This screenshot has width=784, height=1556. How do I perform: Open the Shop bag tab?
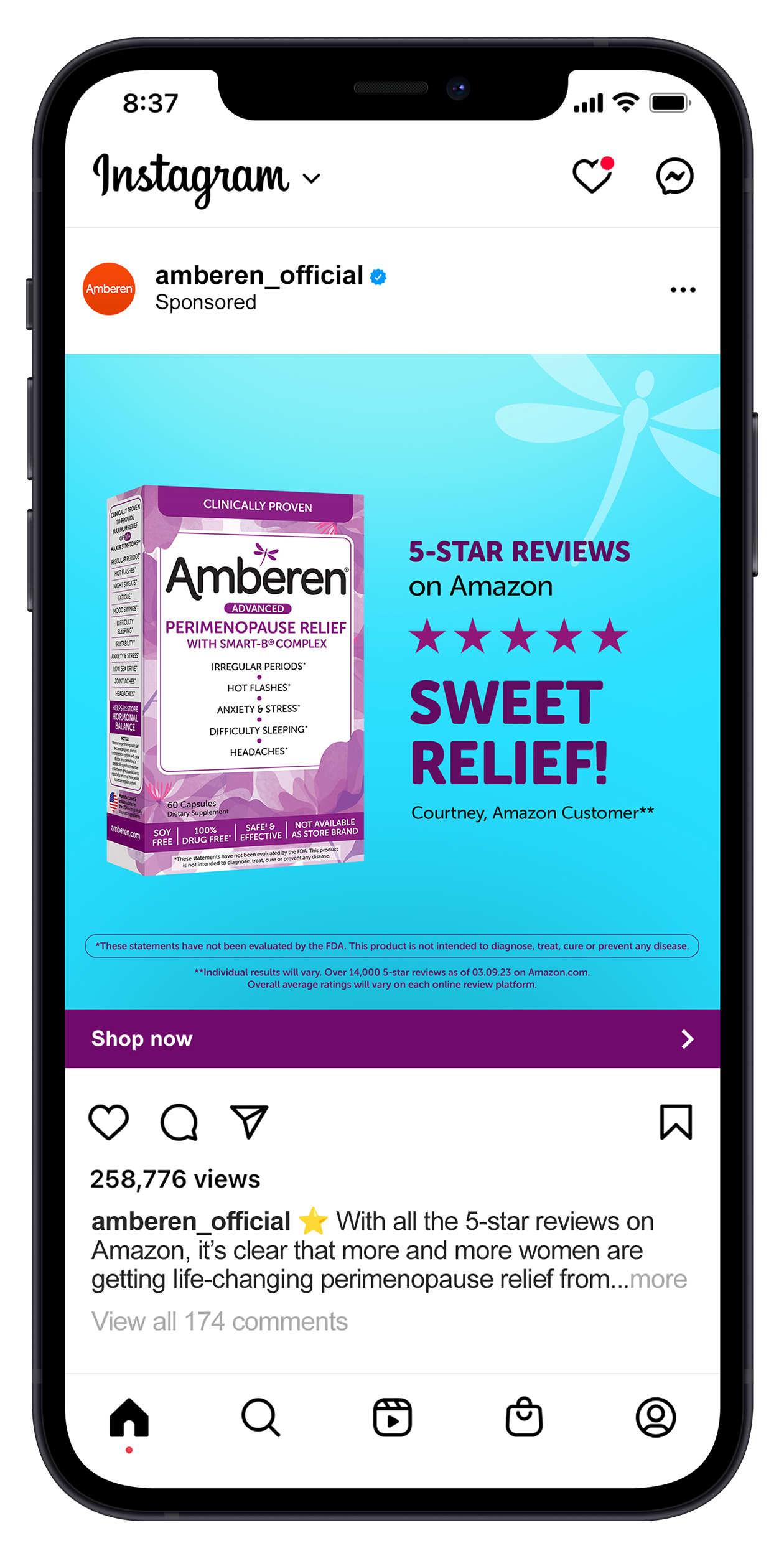point(524,1417)
